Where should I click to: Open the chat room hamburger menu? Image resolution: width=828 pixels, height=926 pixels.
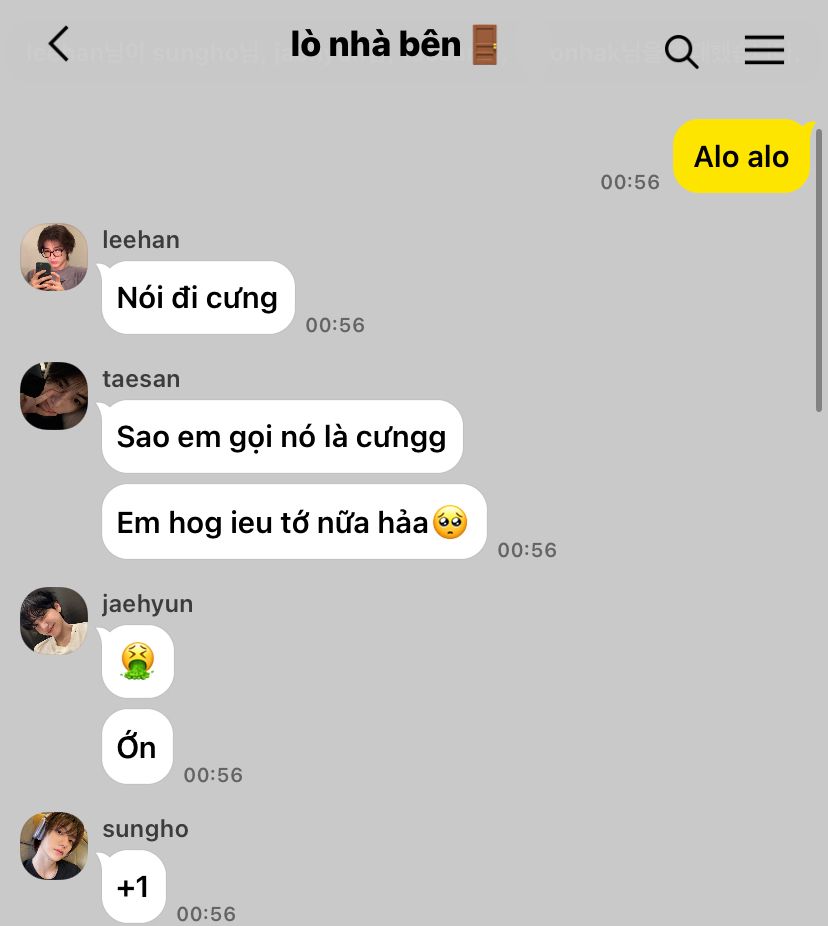(764, 49)
